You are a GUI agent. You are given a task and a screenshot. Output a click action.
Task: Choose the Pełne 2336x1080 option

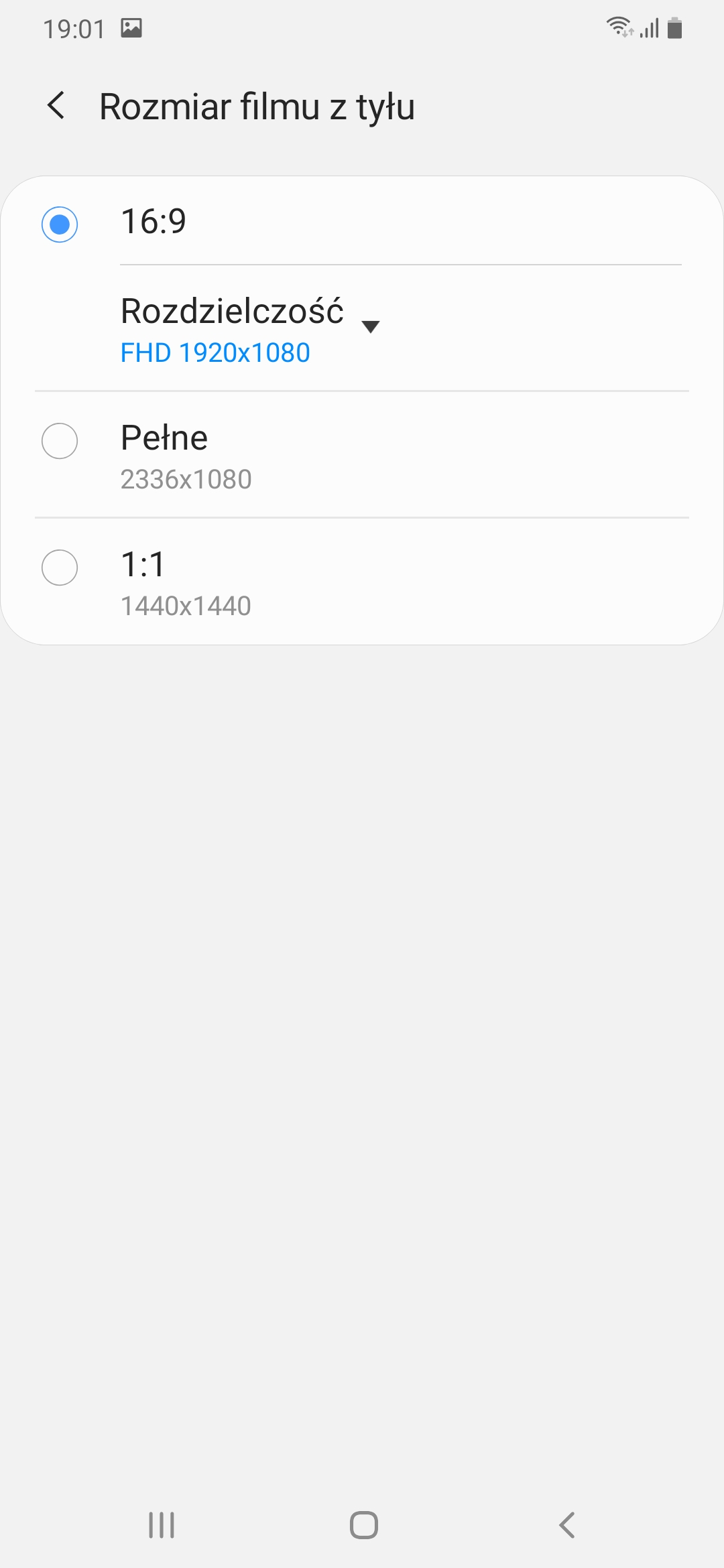point(362,455)
